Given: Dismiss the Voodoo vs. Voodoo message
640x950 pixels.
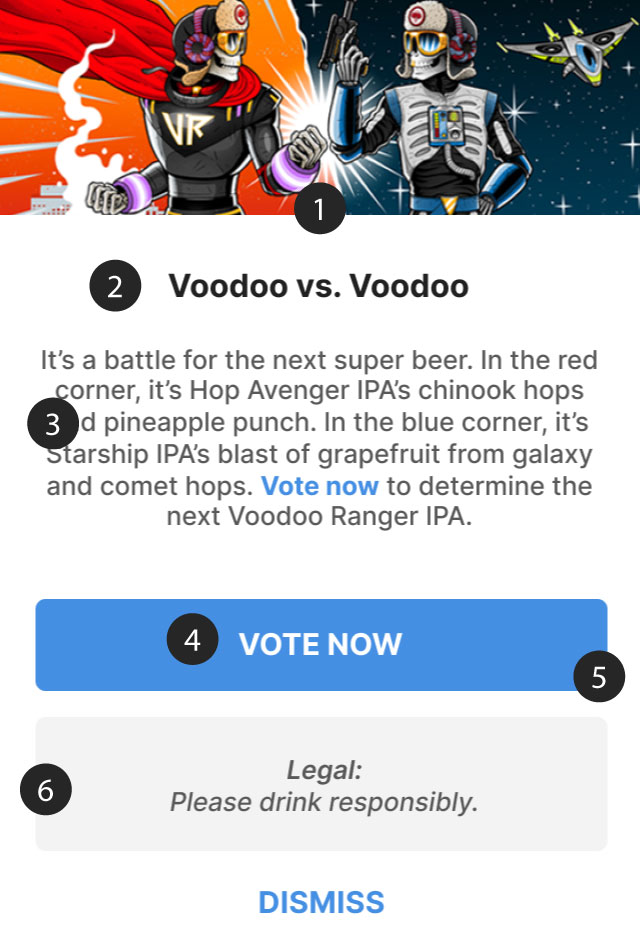Looking at the screenshot, I should 321,902.
